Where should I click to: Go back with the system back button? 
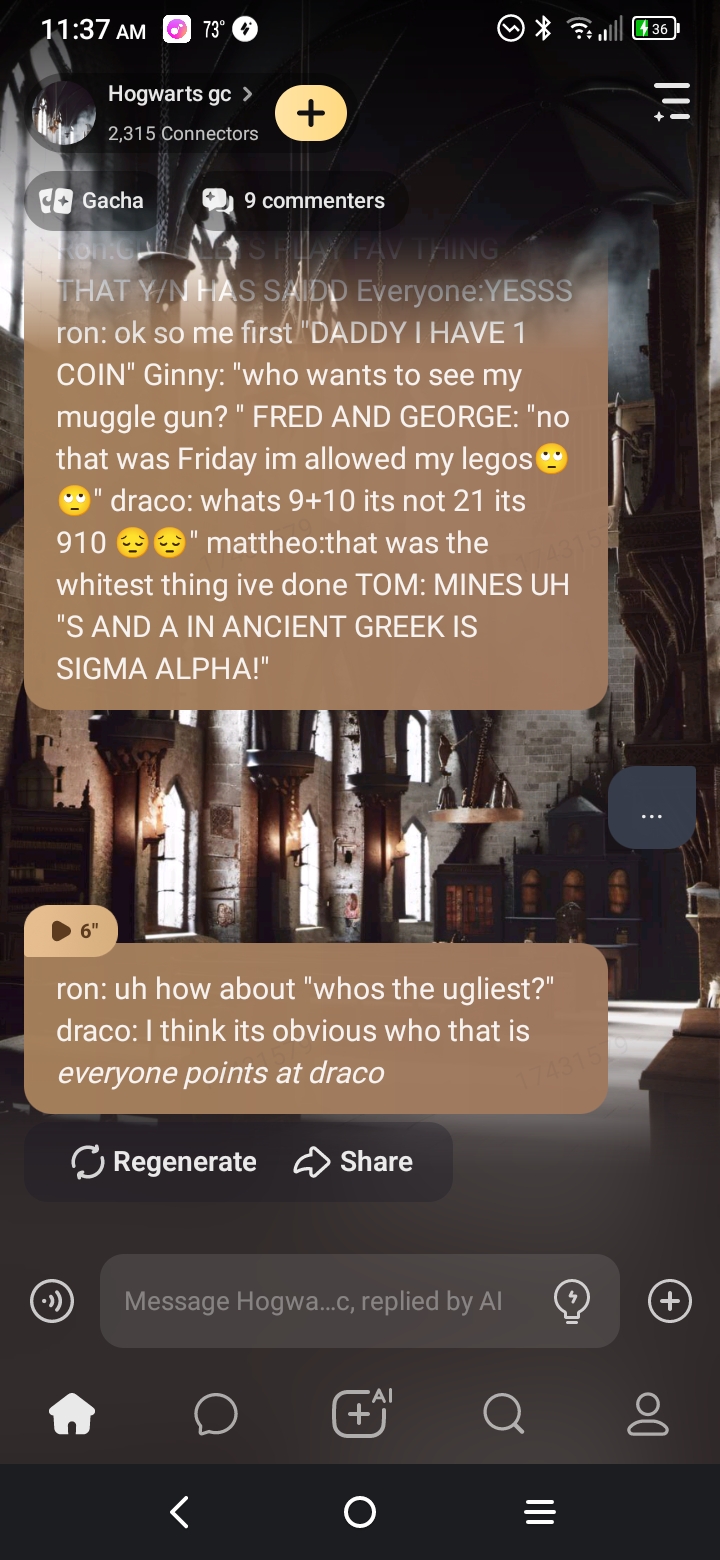click(x=180, y=1512)
